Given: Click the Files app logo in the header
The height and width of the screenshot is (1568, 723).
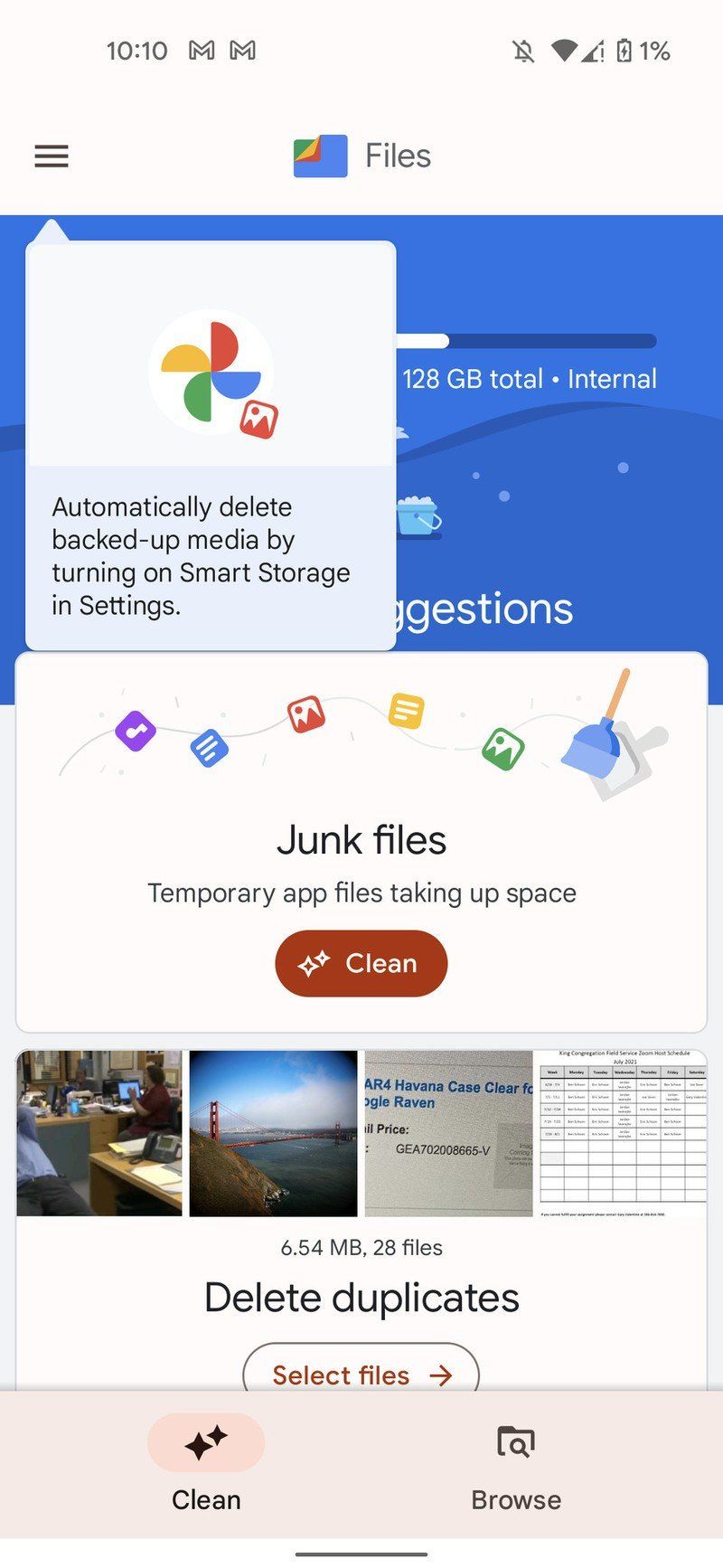Looking at the screenshot, I should [320, 155].
